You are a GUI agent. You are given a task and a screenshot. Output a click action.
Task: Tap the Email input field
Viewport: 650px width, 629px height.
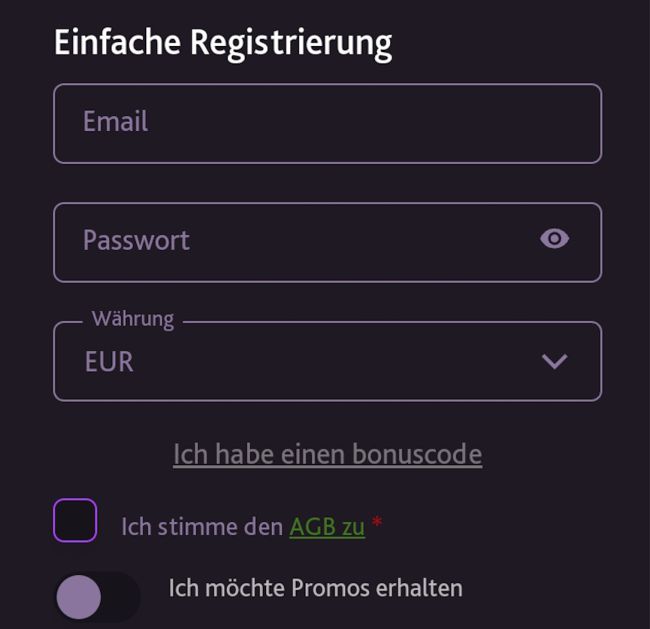coord(327,123)
